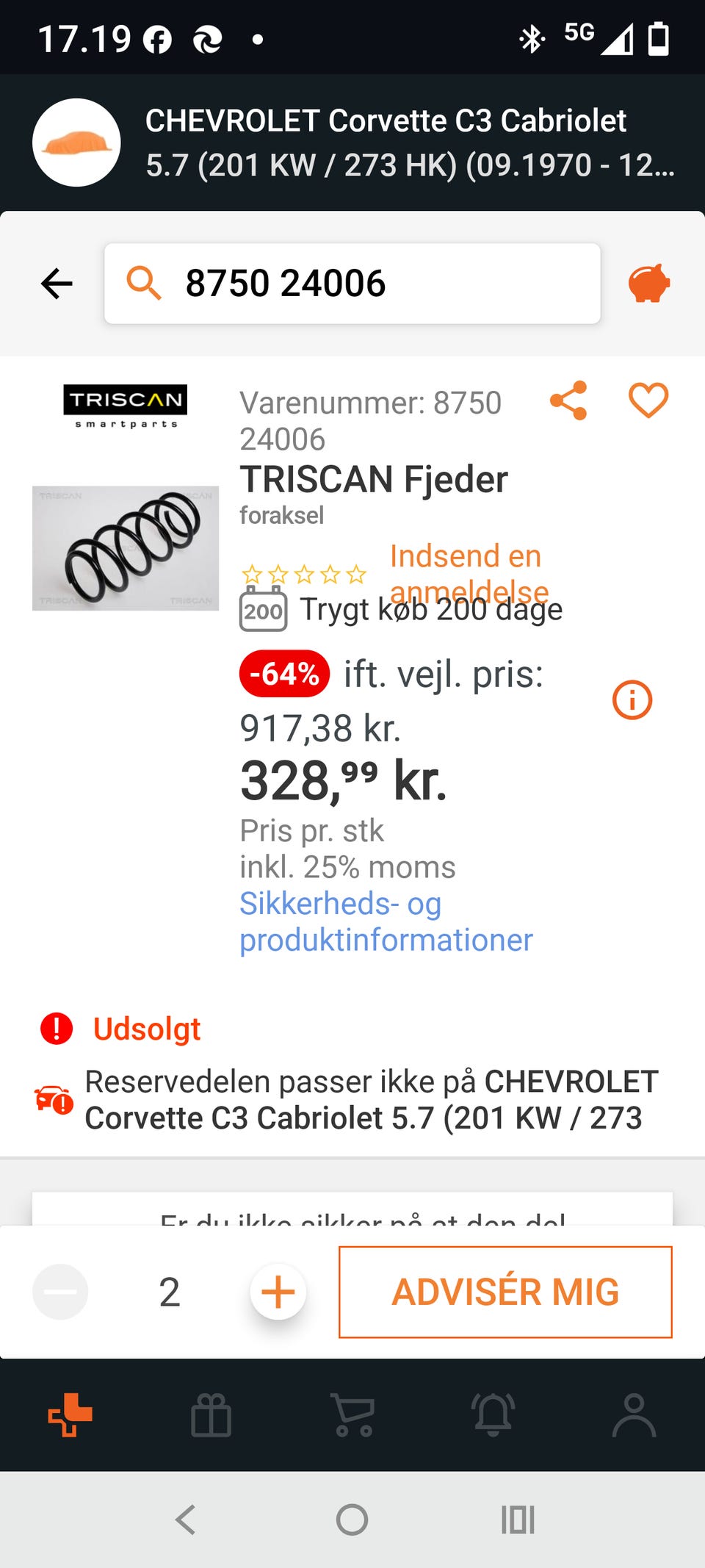The image size is (705, 1568).
Task: Open the price info icon
Action: click(632, 700)
